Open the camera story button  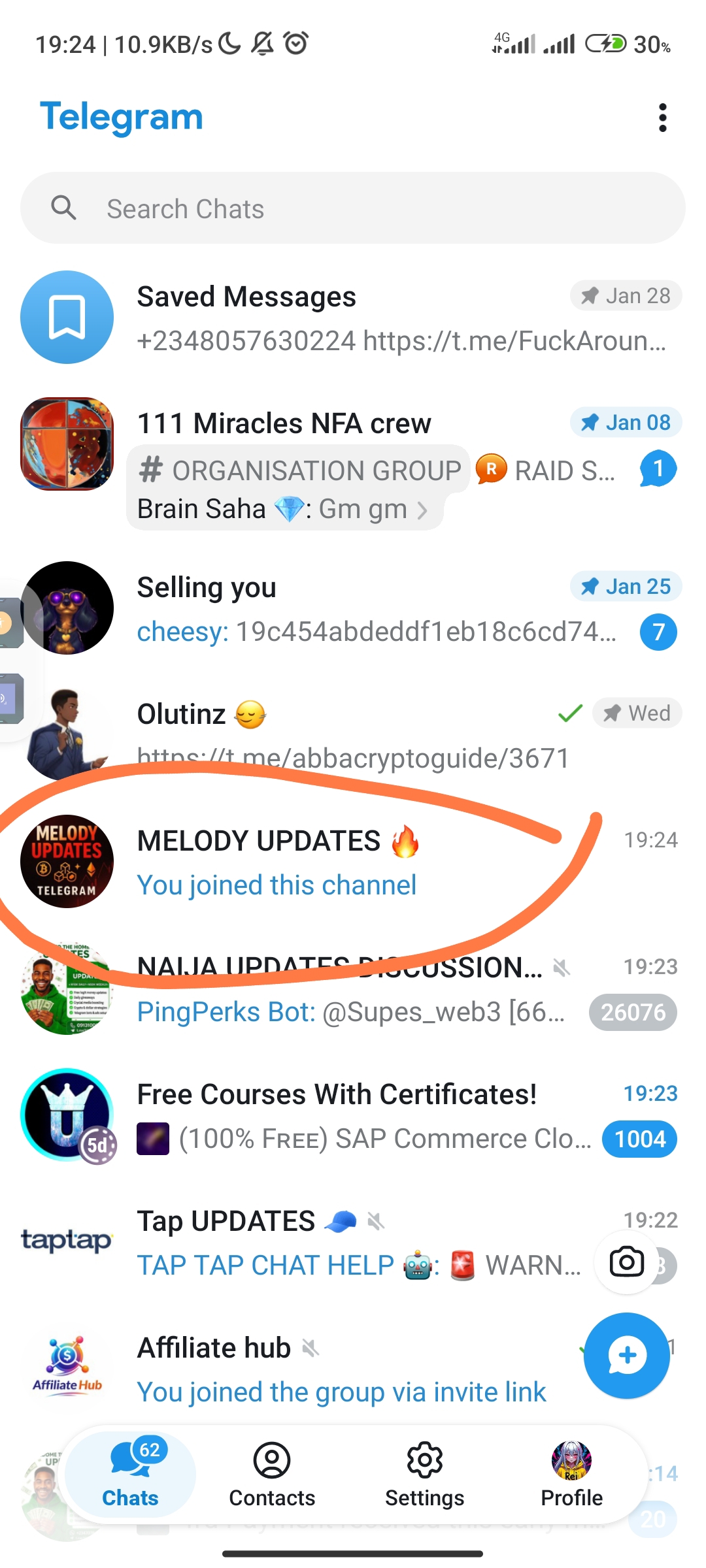626,1262
